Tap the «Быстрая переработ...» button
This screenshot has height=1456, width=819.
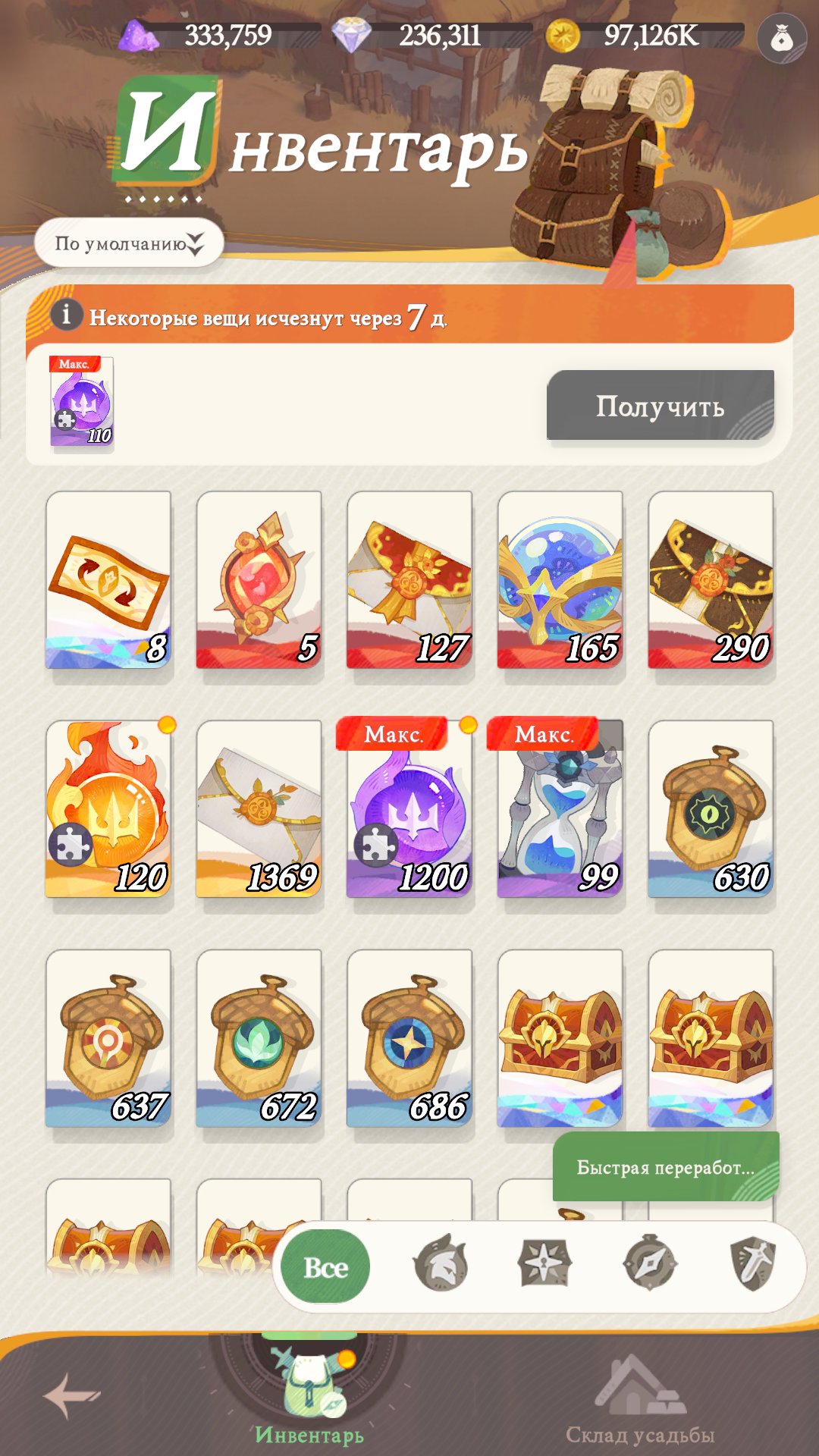[x=666, y=1166]
